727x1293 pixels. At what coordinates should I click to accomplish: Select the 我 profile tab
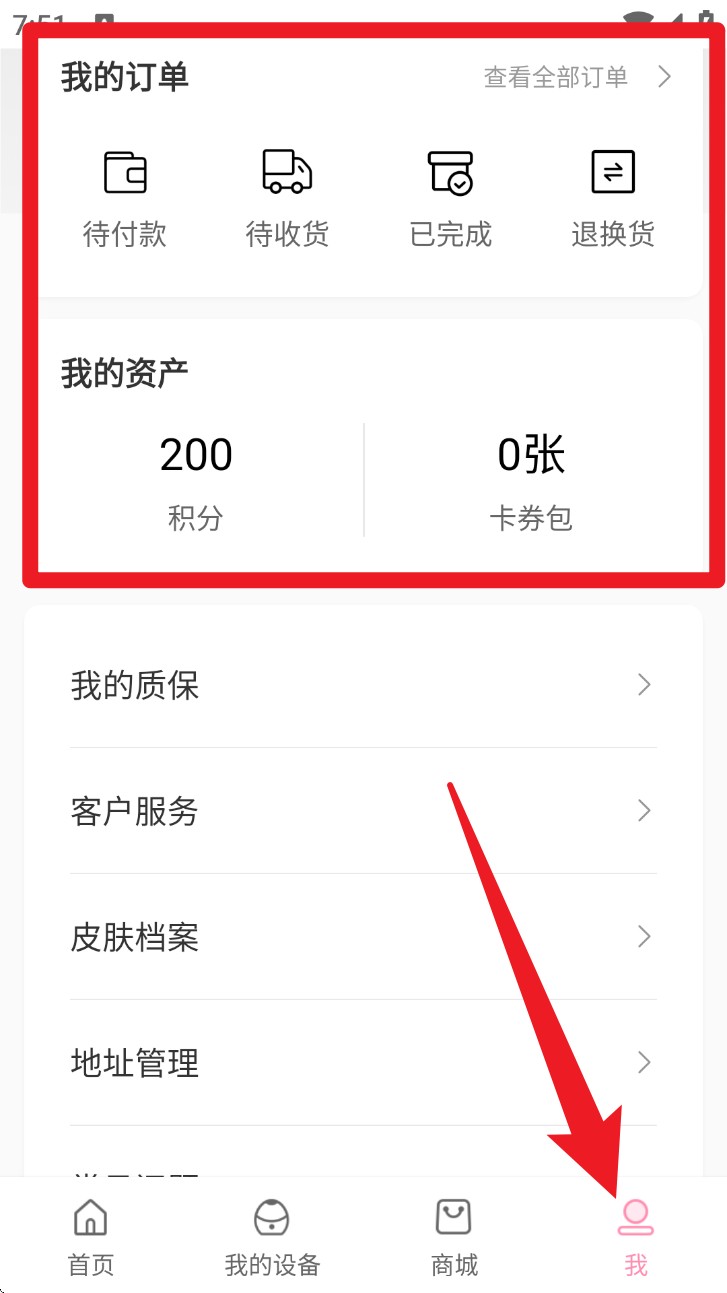[636, 1237]
